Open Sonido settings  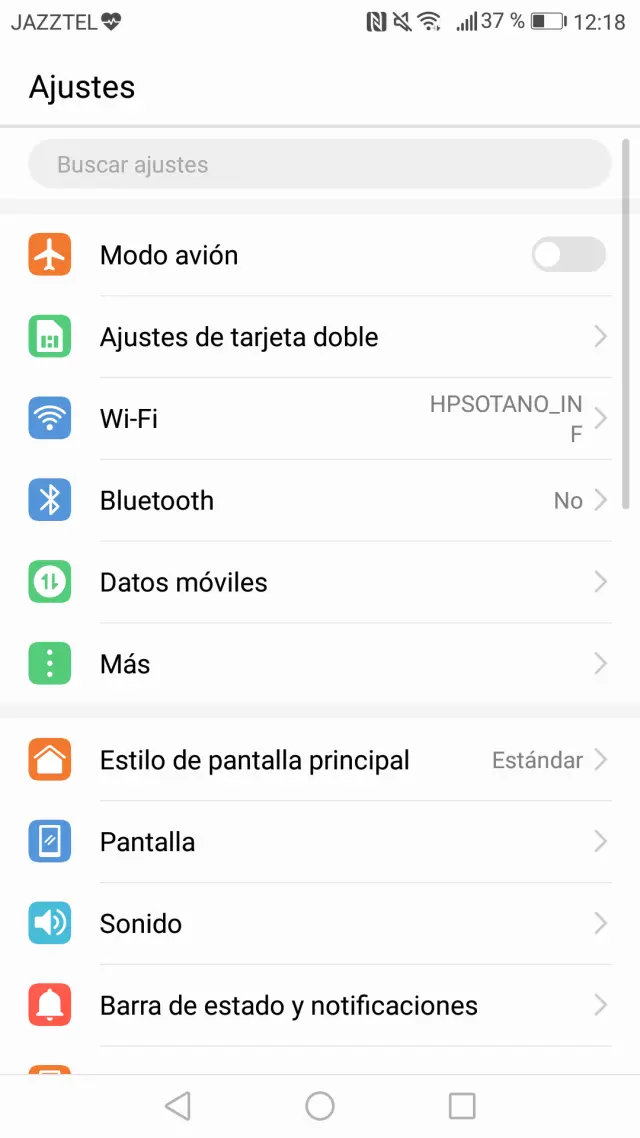320,924
